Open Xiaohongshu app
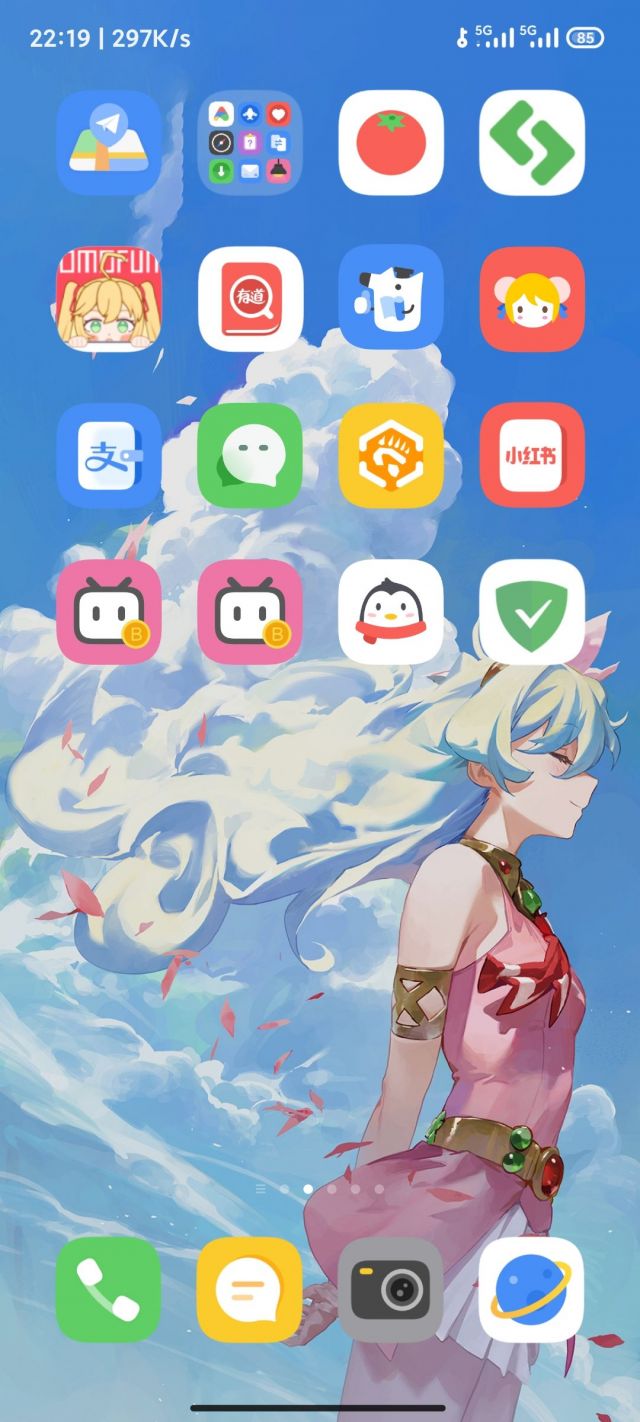 532,455
